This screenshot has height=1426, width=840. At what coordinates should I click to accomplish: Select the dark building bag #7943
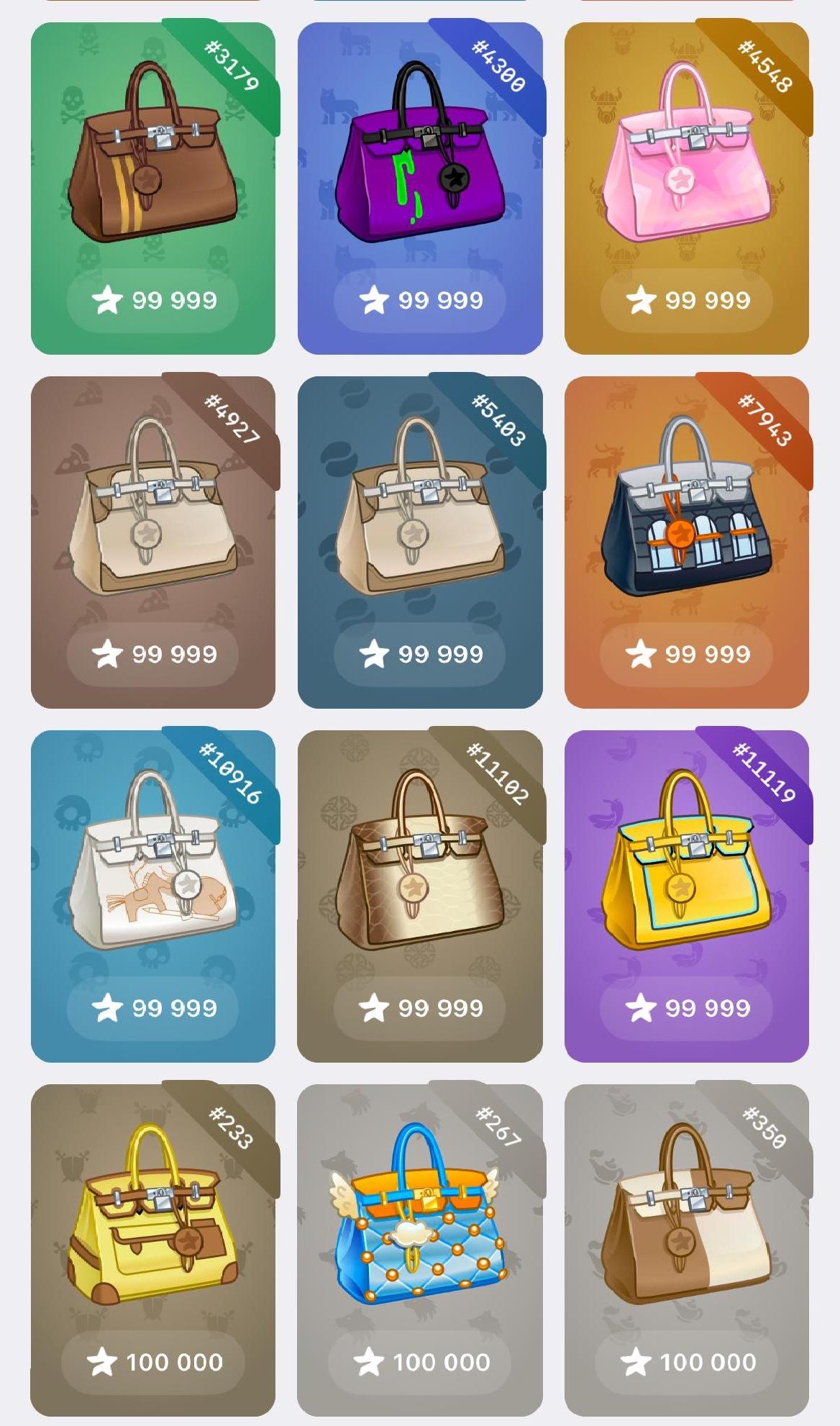[687, 542]
